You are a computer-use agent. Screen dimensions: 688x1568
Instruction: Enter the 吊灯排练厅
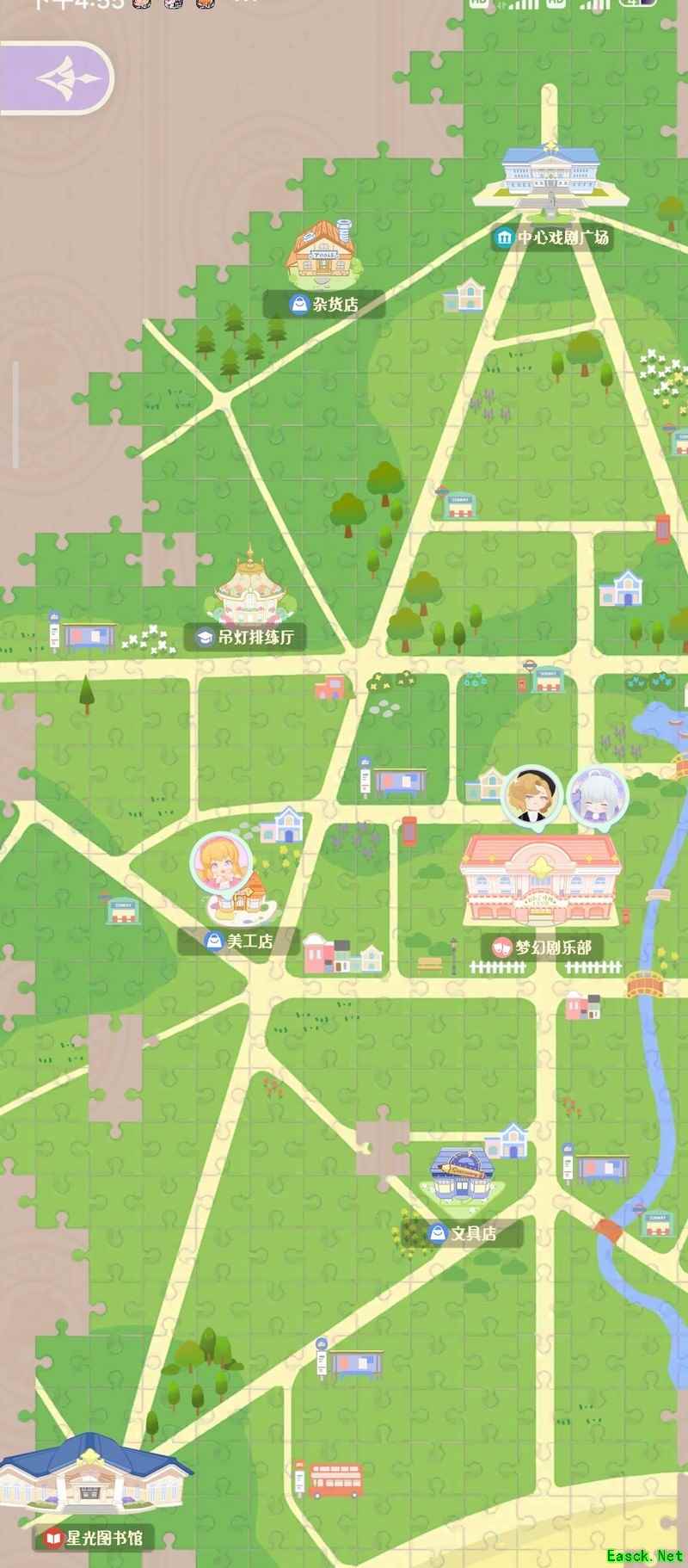(x=249, y=637)
